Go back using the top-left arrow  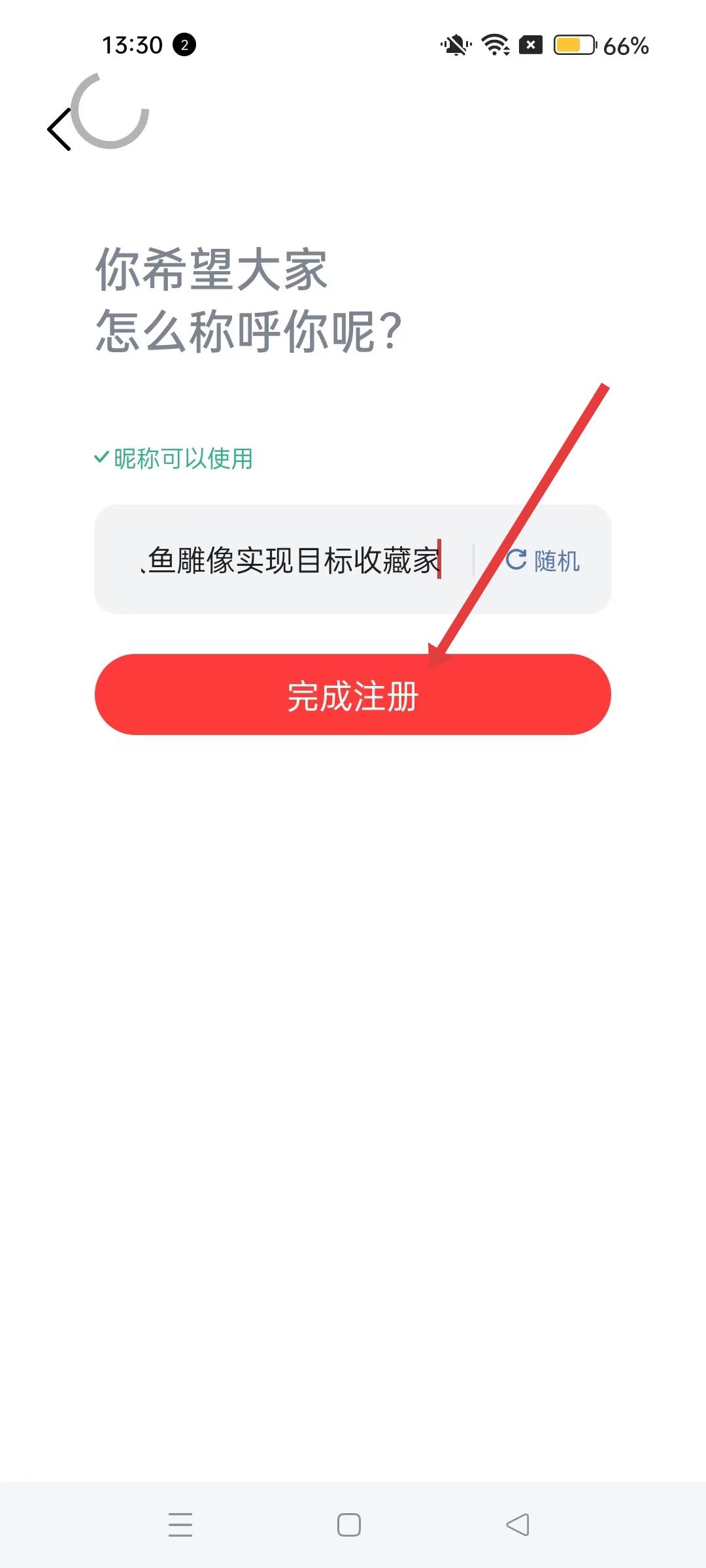59,129
